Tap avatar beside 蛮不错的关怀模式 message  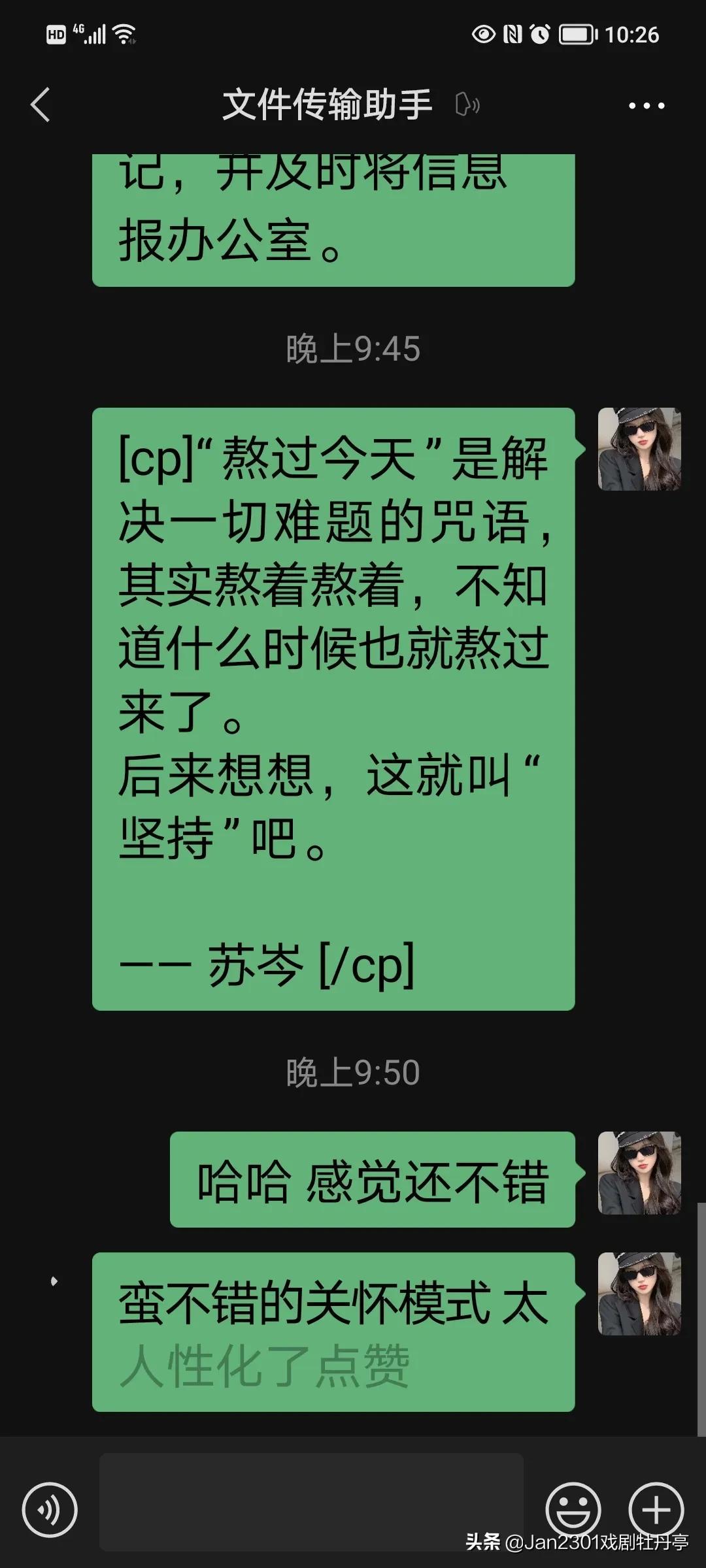[639, 1294]
